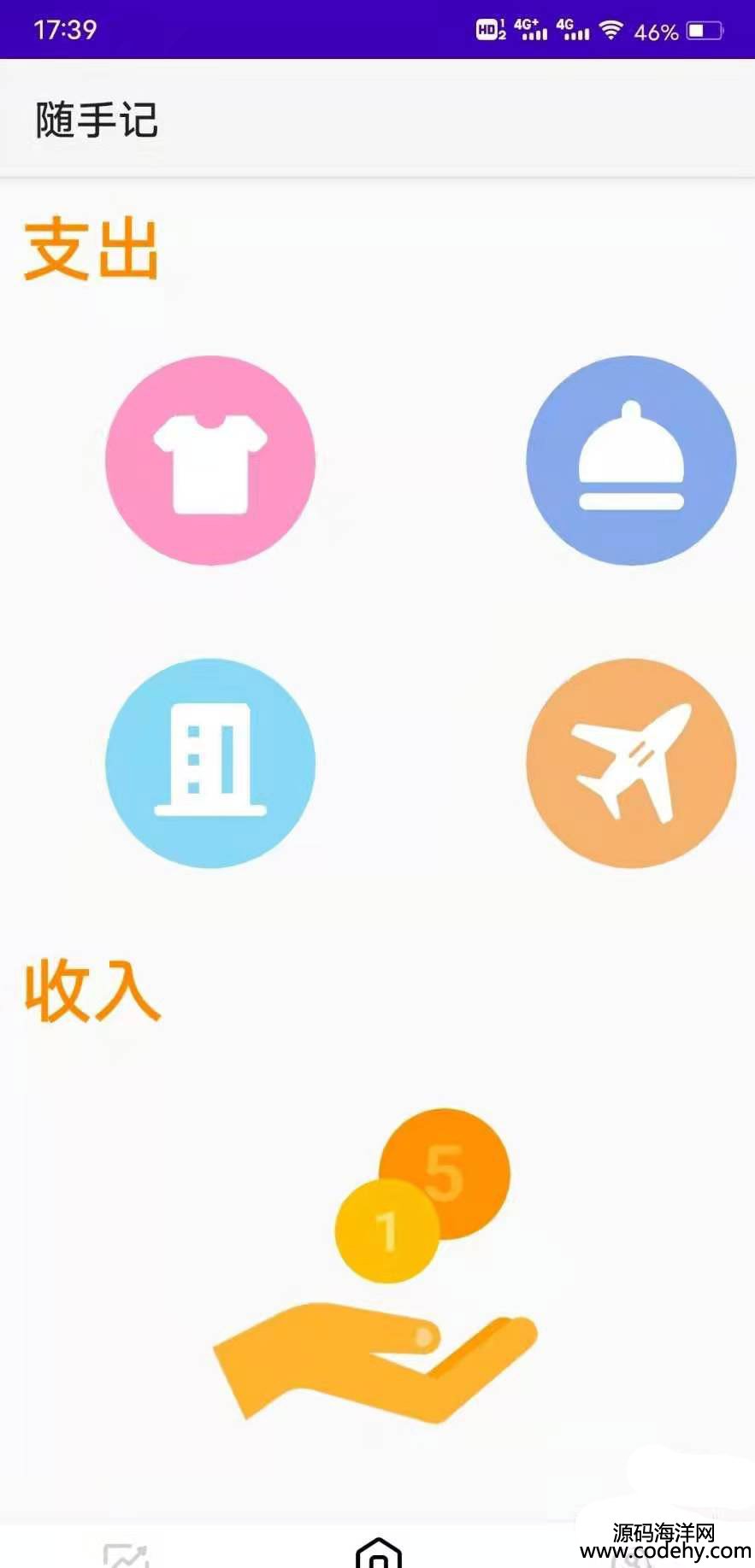Switch to the home tab
This screenshot has height=1568, width=755.
(x=378, y=1552)
